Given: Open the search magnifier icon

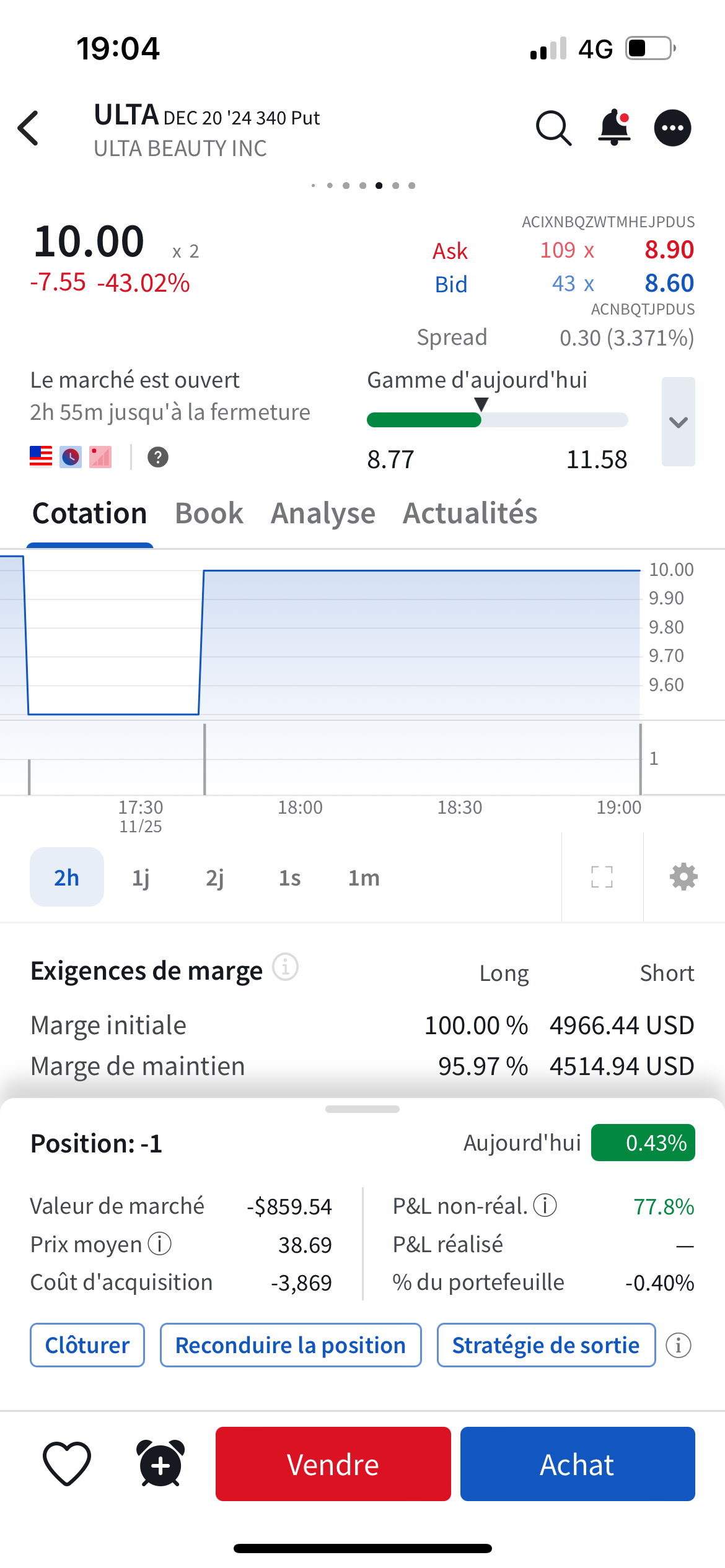Looking at the screenshot, I should click(553, 128).
